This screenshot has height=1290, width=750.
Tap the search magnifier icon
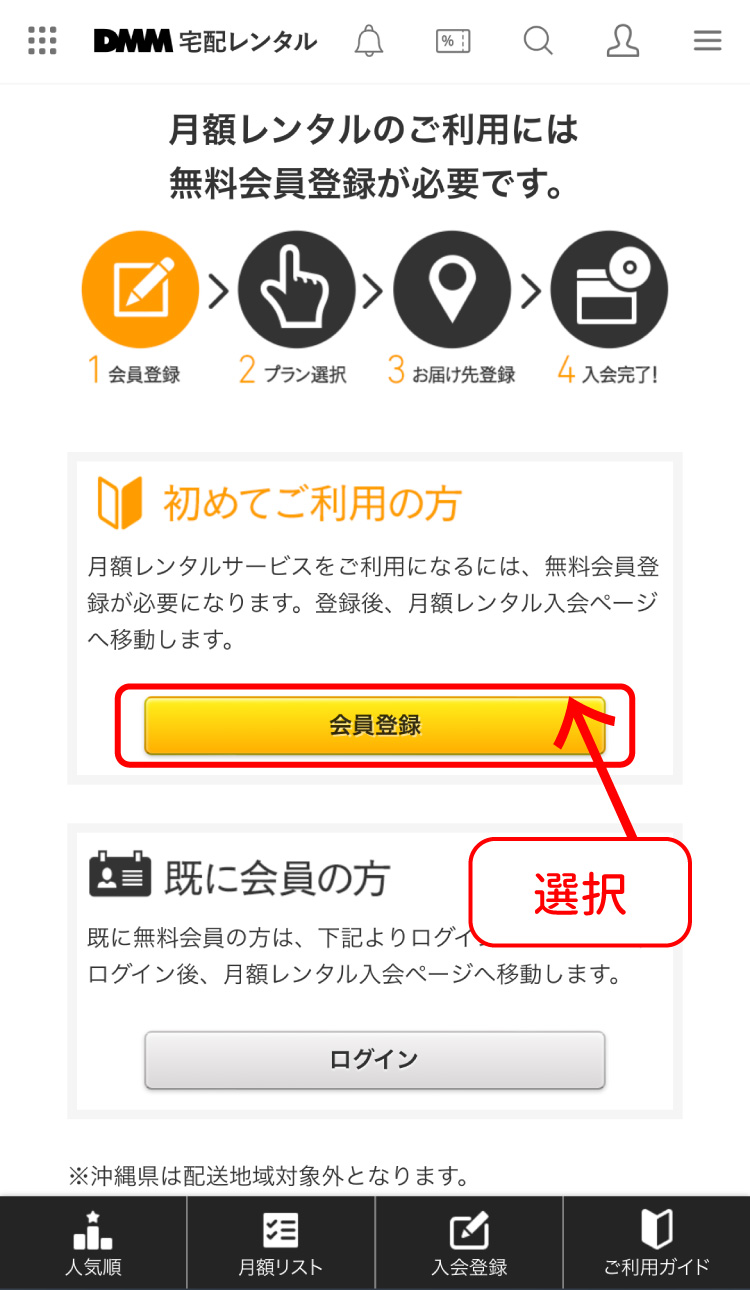538,41
